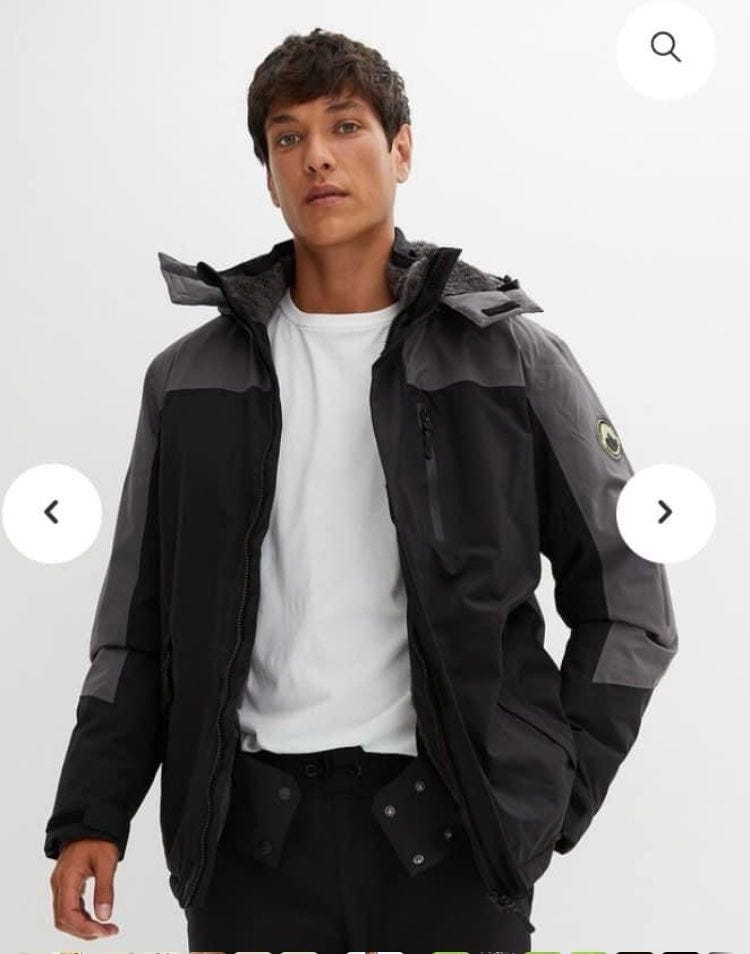This screenshot has width=750, height=954.
Task: Go to the next product photo
Action: click(665, 512)
